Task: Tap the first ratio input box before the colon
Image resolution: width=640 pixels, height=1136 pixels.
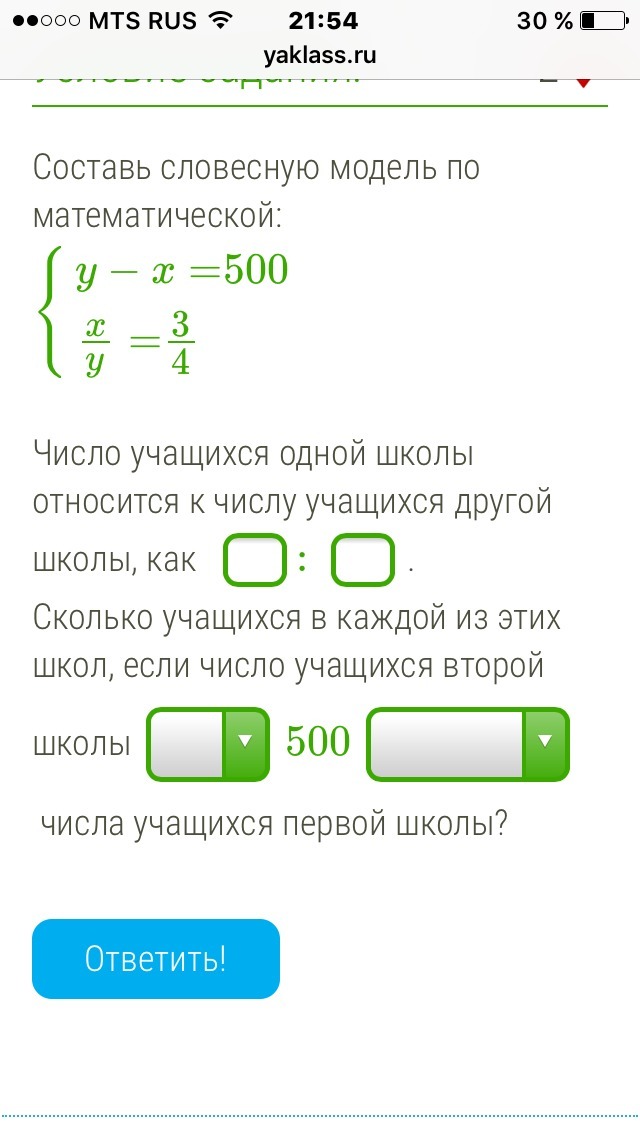Action: (x=255, y=559)
